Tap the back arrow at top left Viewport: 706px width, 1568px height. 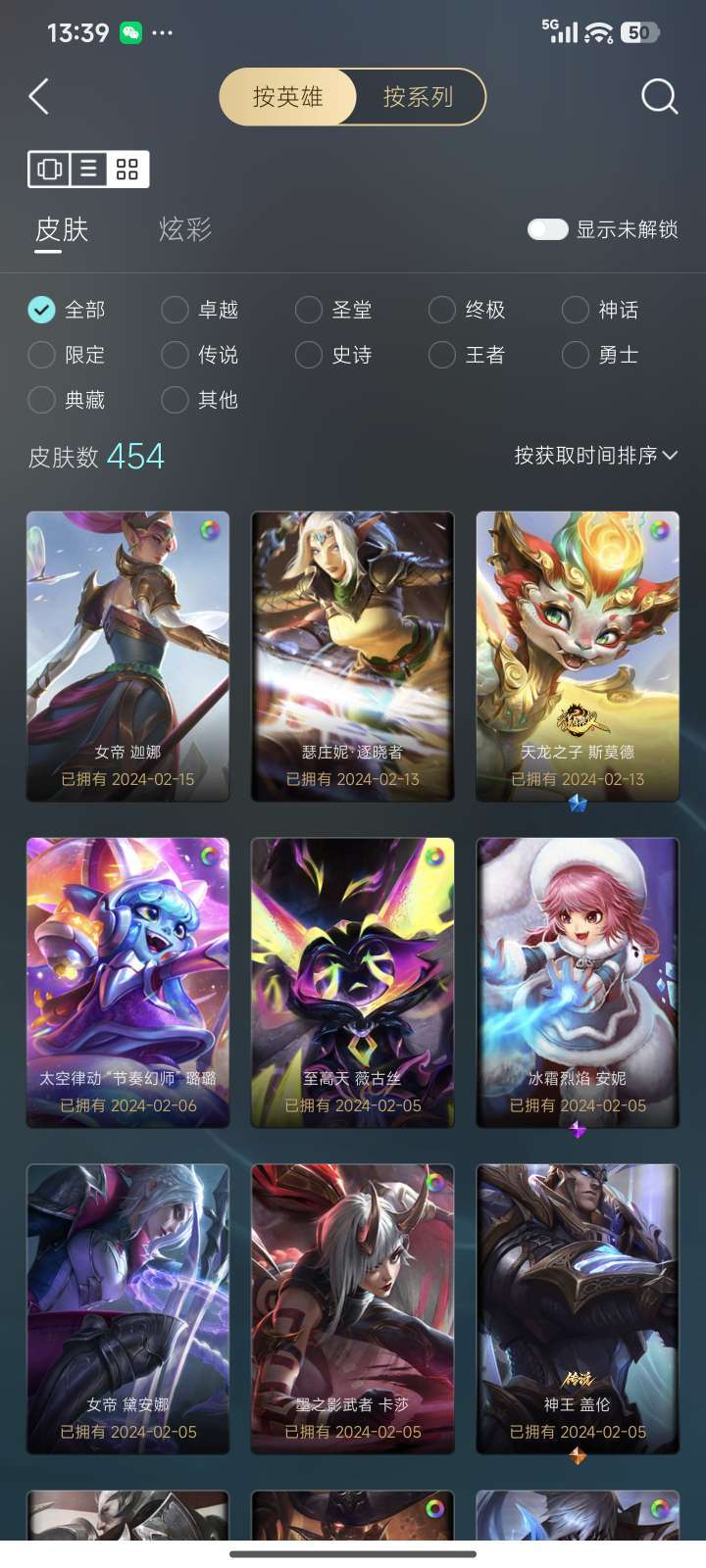(x=38, y=97)
